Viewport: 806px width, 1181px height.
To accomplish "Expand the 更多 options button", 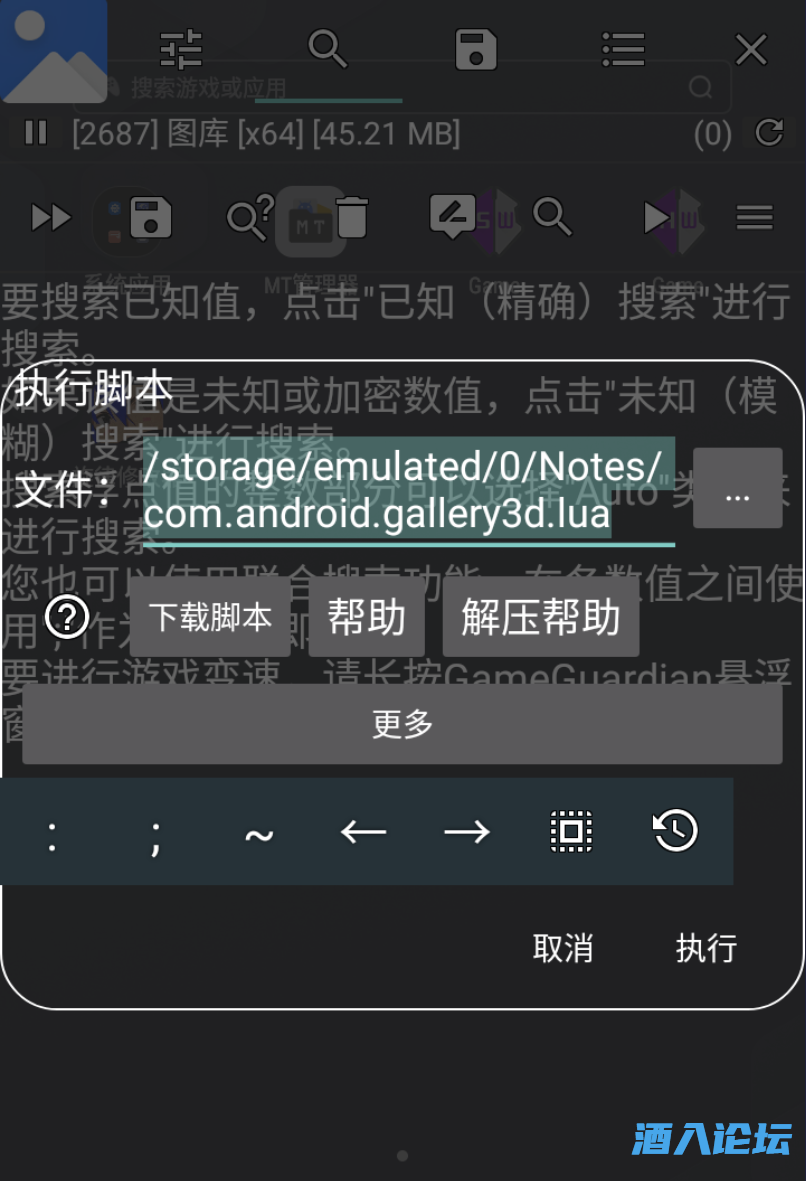I will click(x=402, y=724).
